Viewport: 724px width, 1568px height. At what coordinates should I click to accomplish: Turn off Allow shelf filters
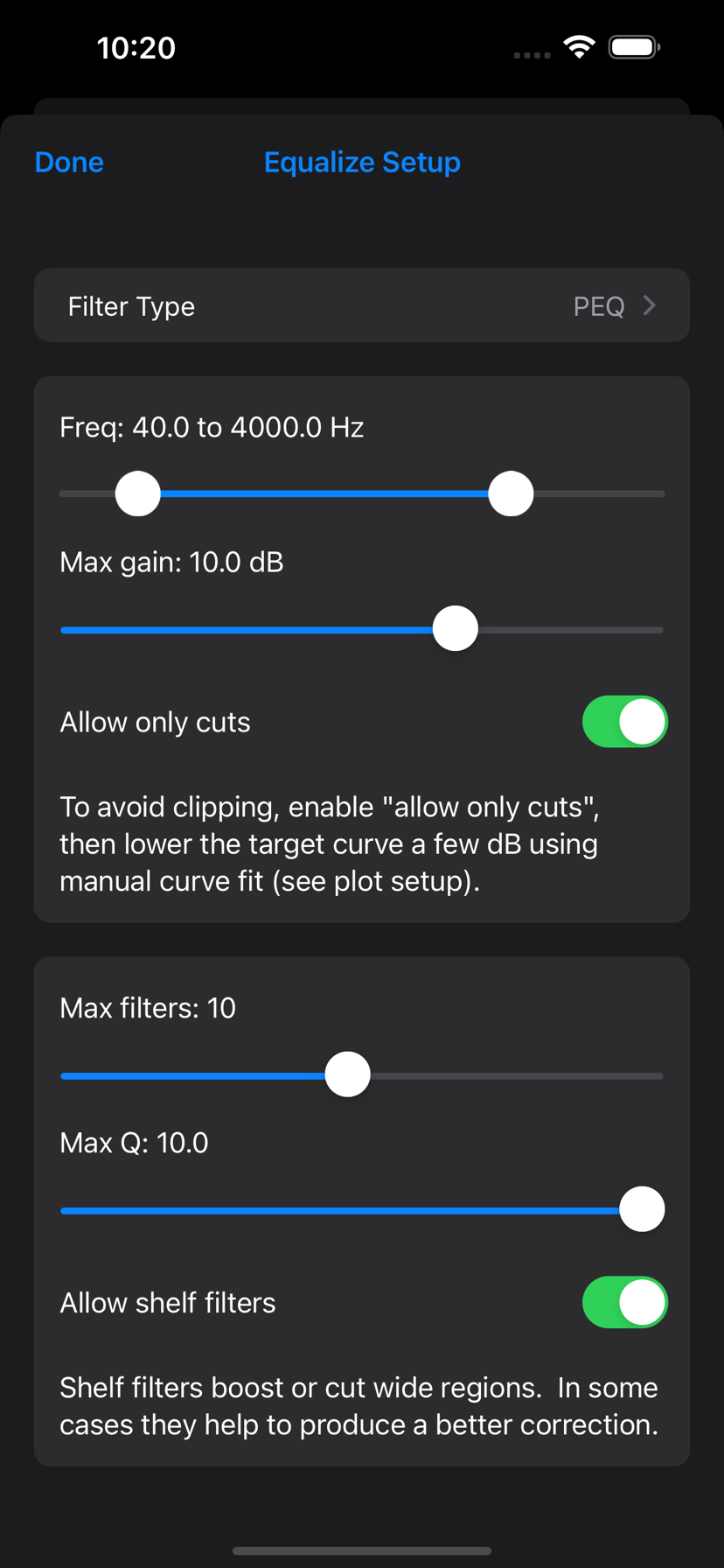click(x=624, y=1302)
